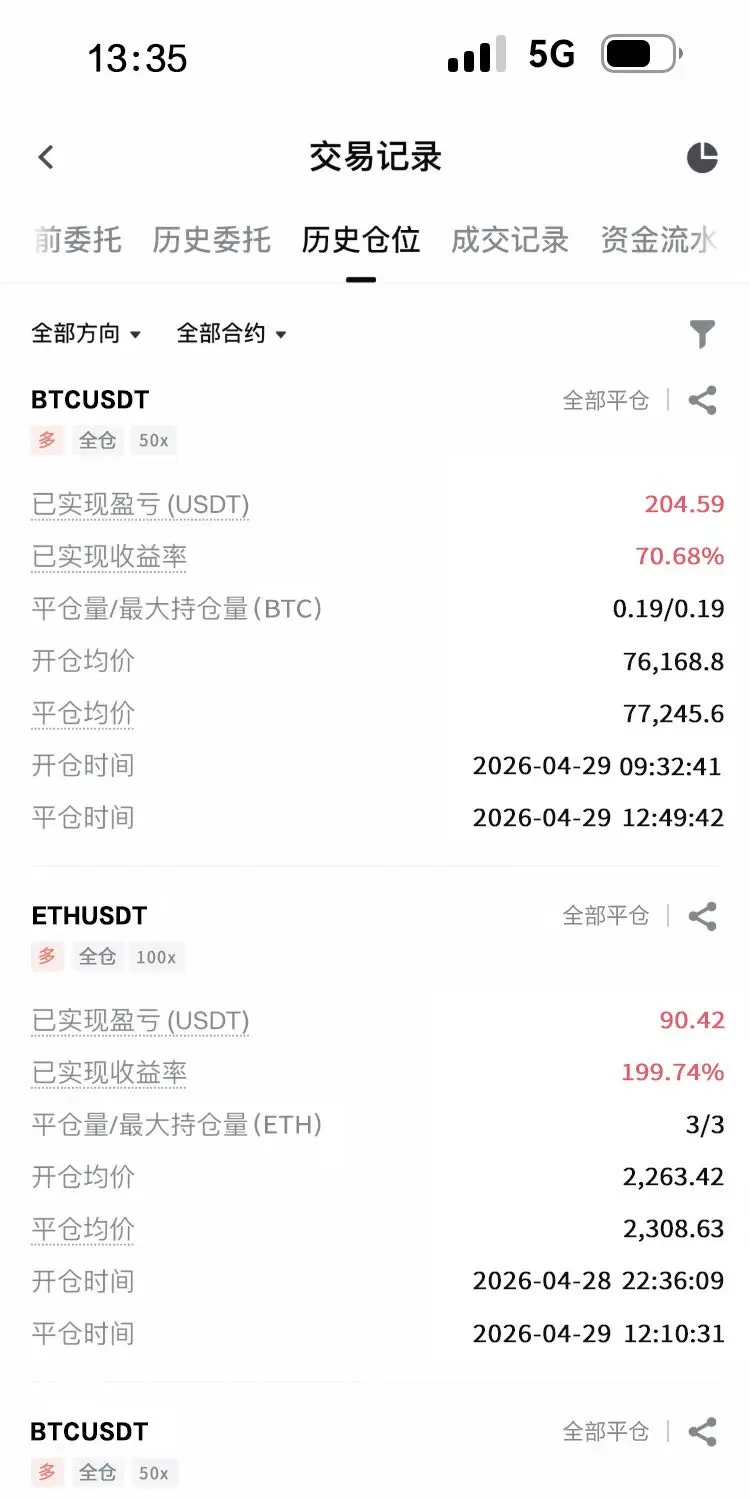Expand the 全部合约 dropdown
The width and height of the screenshot is (750, 1500).
(231, 334)
